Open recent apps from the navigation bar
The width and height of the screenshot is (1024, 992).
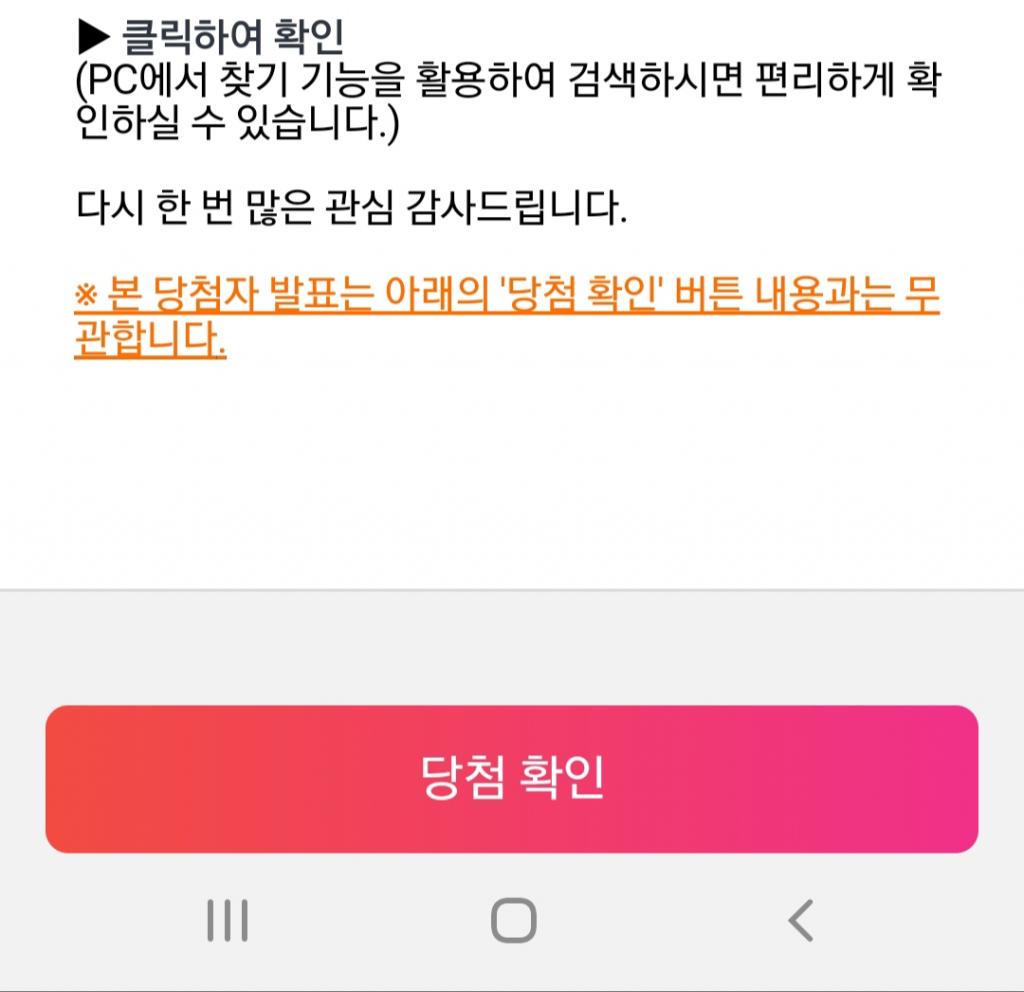coord(227,920)
